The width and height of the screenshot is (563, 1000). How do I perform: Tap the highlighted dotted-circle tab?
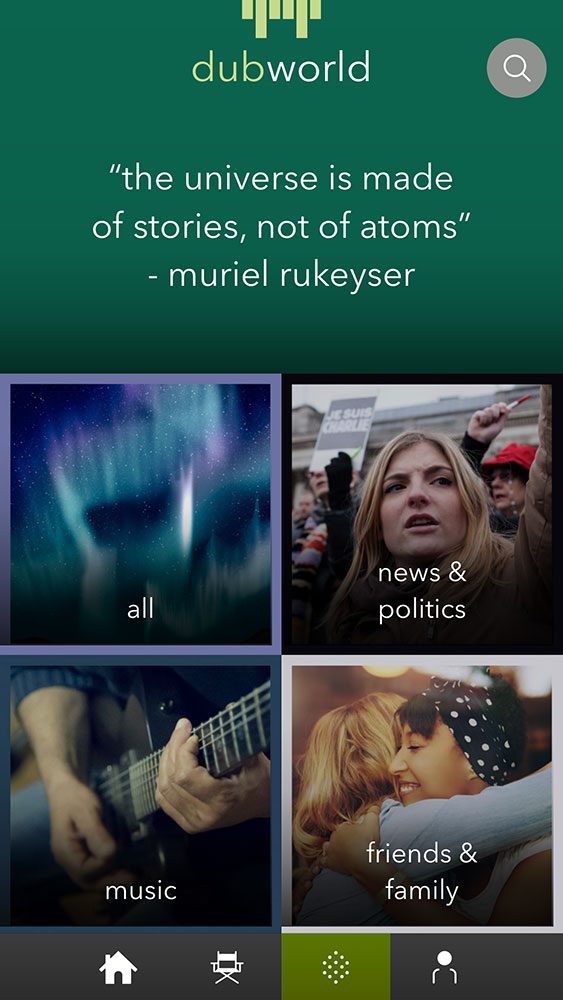coord(336,967)
